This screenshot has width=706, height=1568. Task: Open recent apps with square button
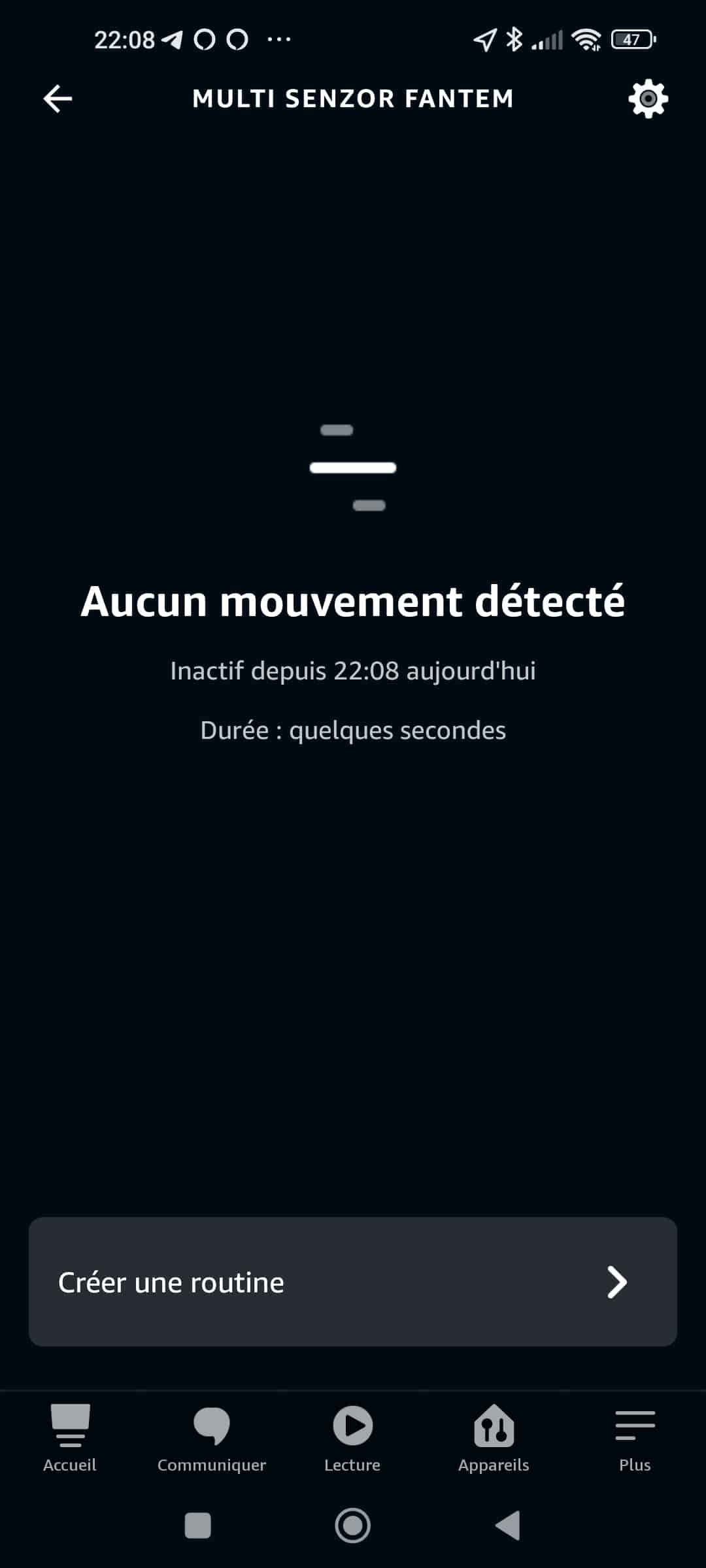(x=198, y=1526)
